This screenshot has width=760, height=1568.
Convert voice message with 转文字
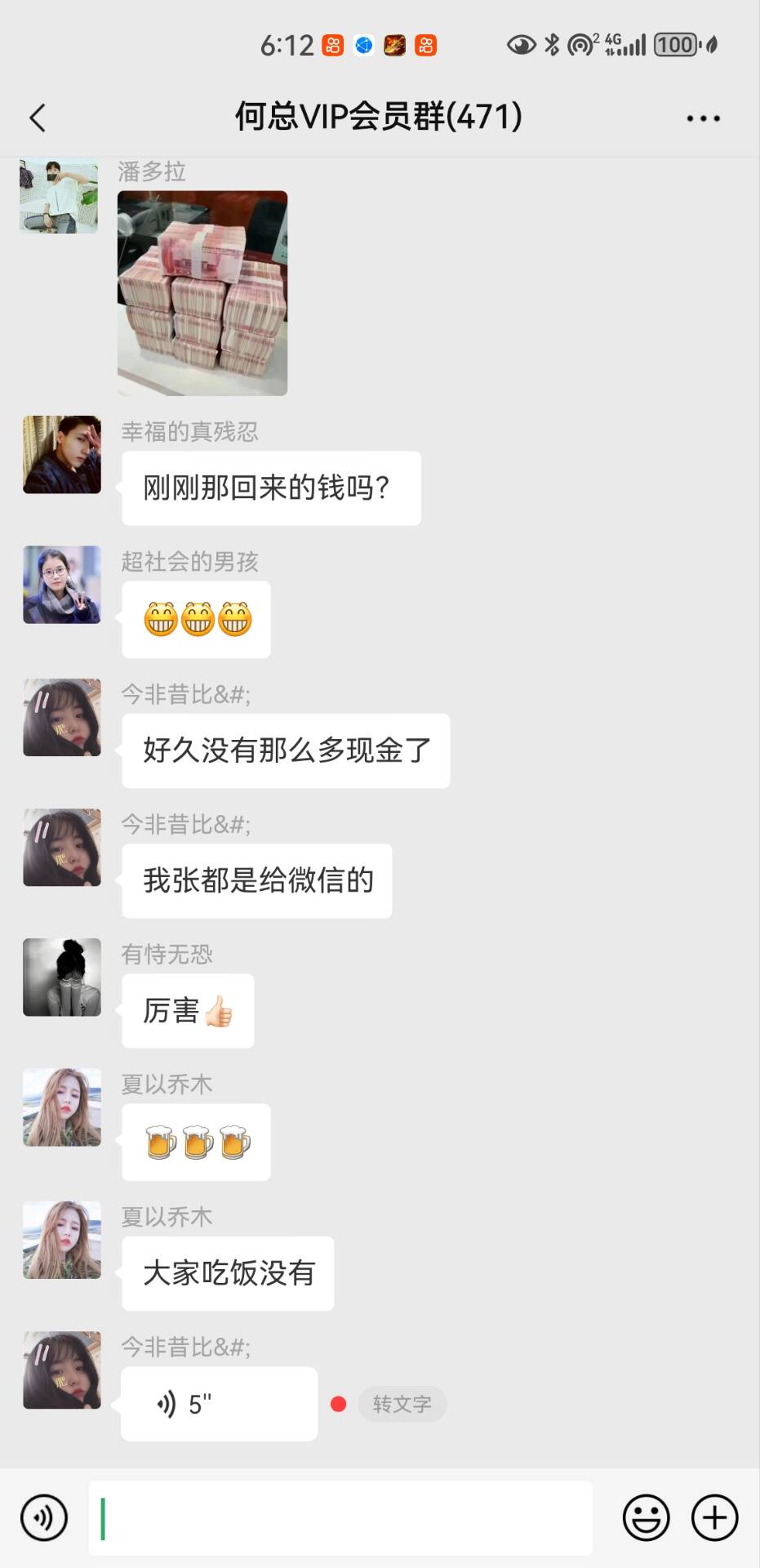coord(402,1404)
